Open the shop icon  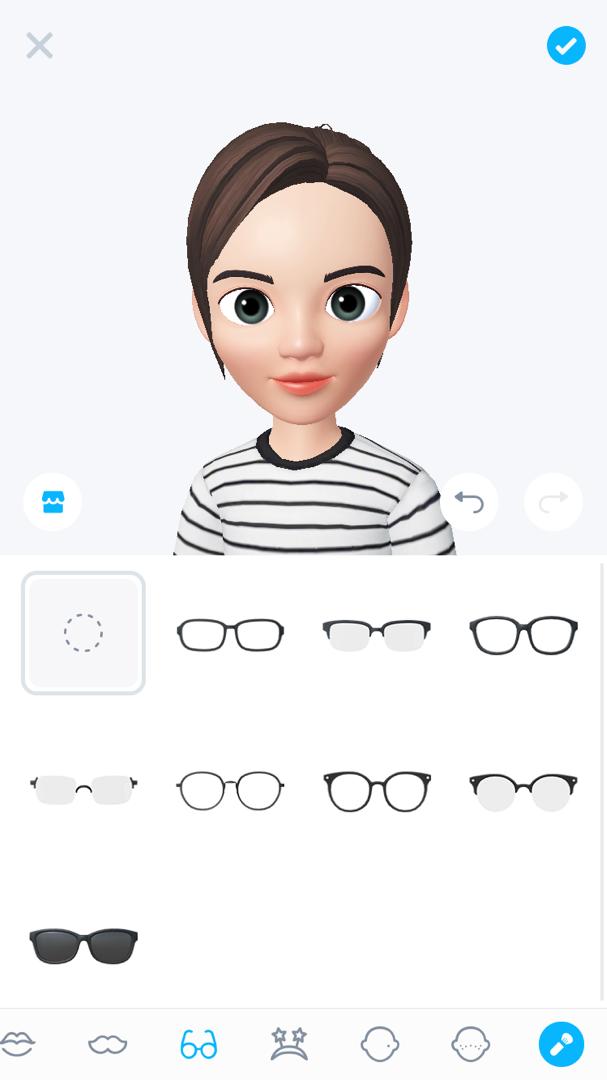(53, 501)
